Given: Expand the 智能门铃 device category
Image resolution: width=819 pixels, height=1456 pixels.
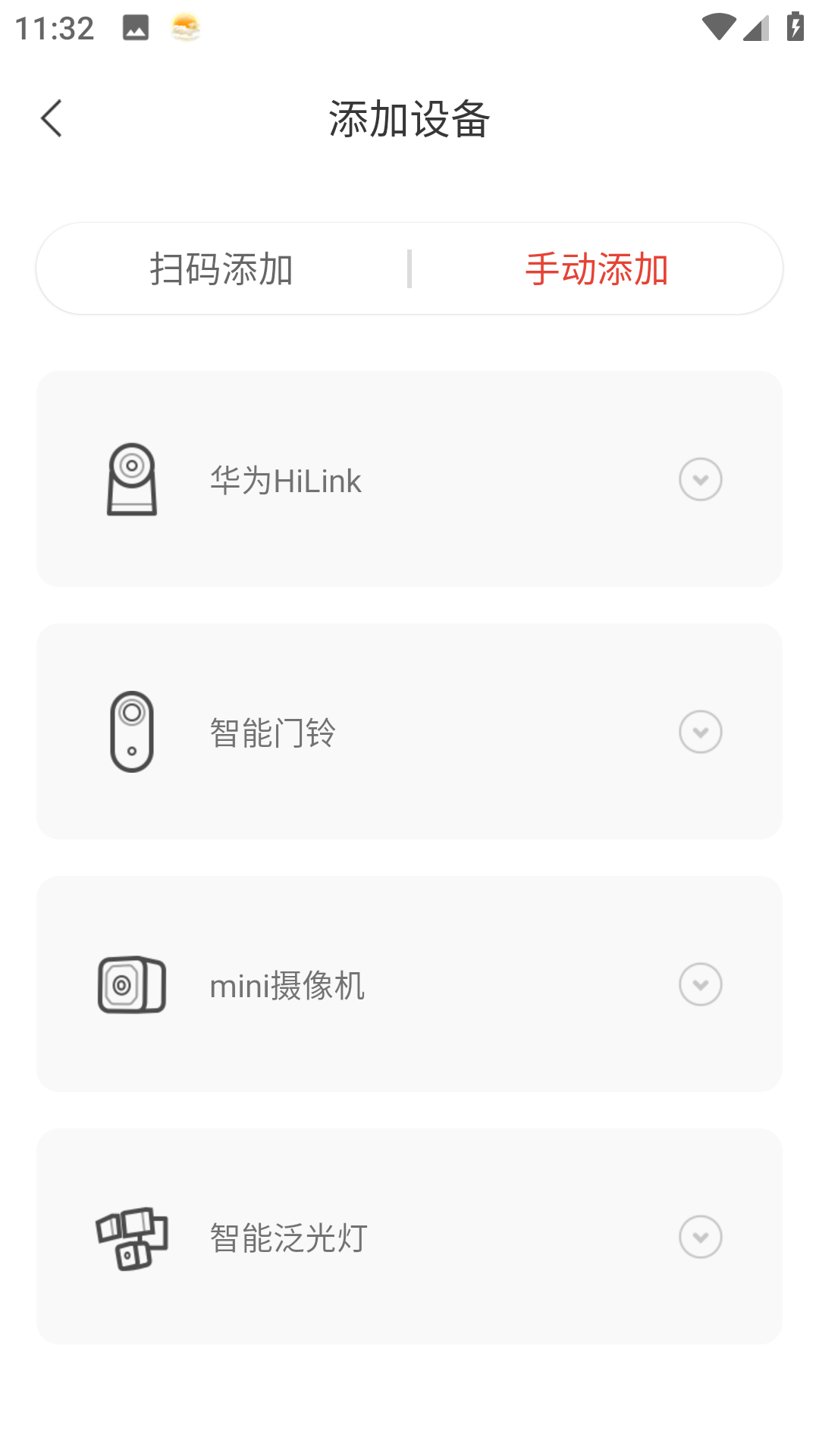Looking at the screenshot, I should (x=700, y=732).
